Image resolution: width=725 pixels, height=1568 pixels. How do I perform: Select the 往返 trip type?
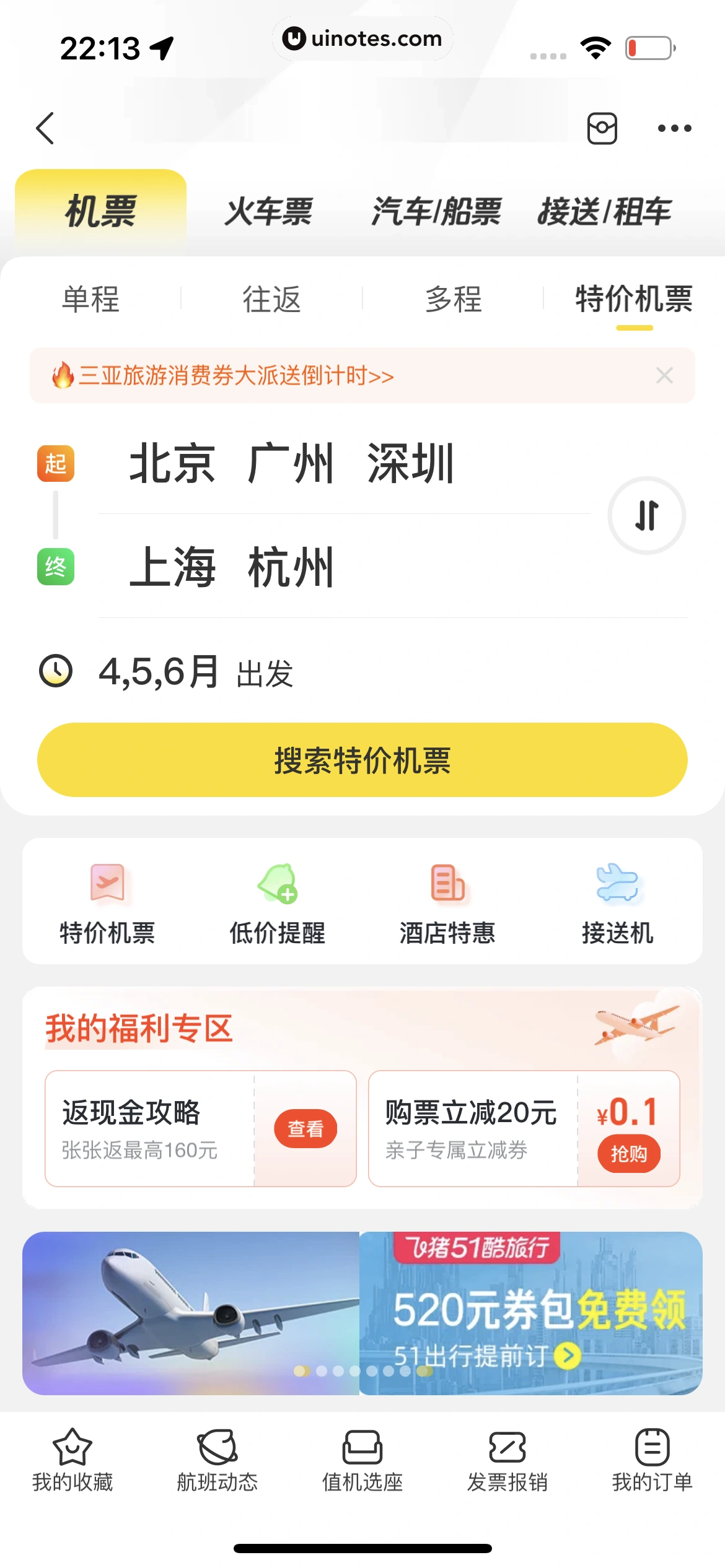271,300
